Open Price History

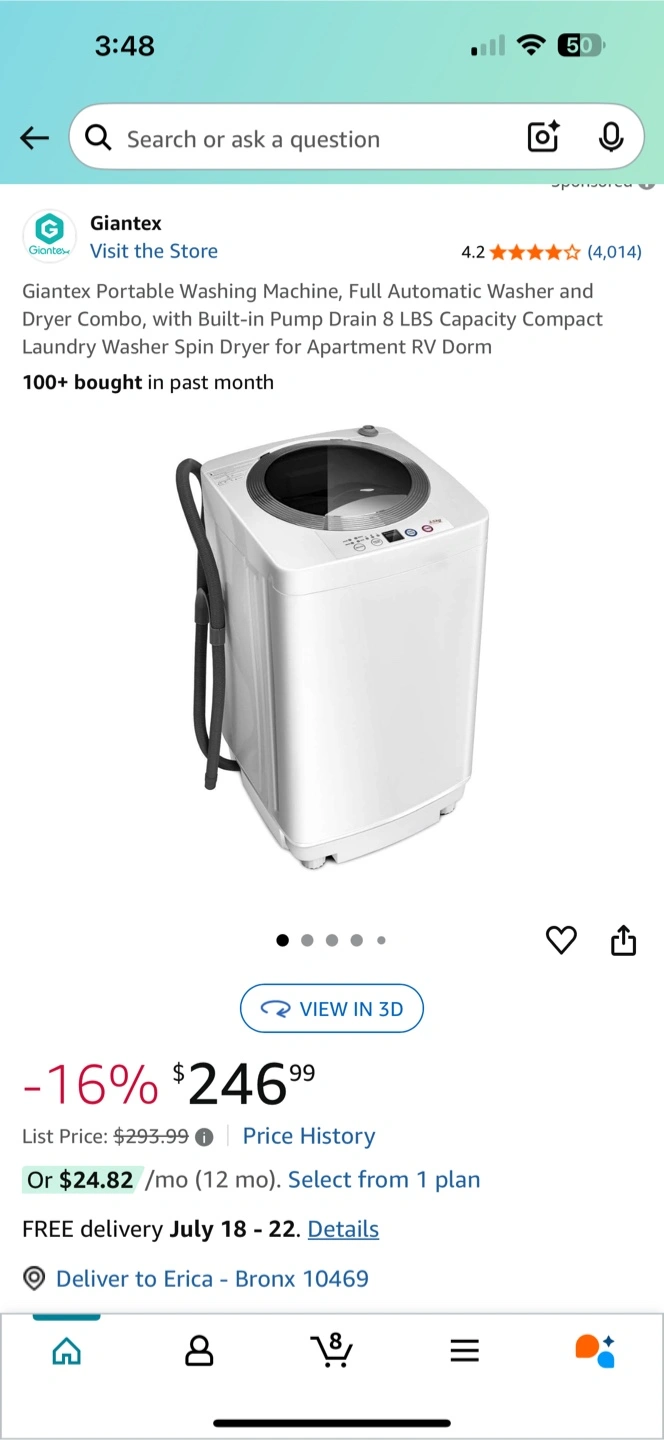pyautogui.click(x=309, y=1136)
